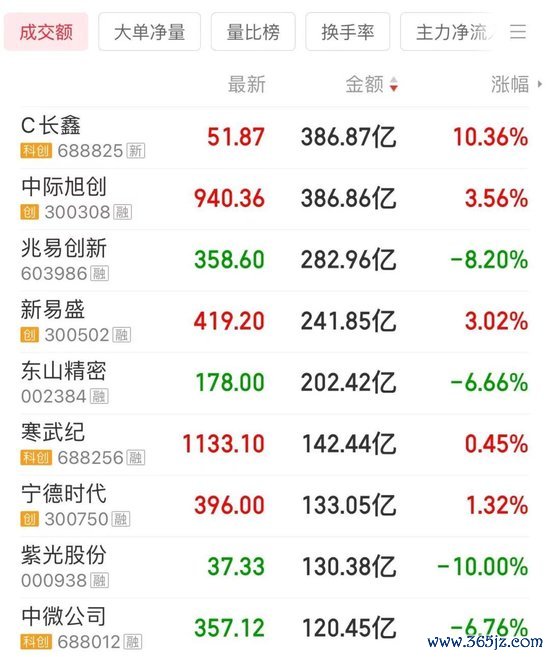The width and height of the screenshot is (550, 657).
Task: Open 紫光股份 000938 stock details
Action: tap(274, 566)
